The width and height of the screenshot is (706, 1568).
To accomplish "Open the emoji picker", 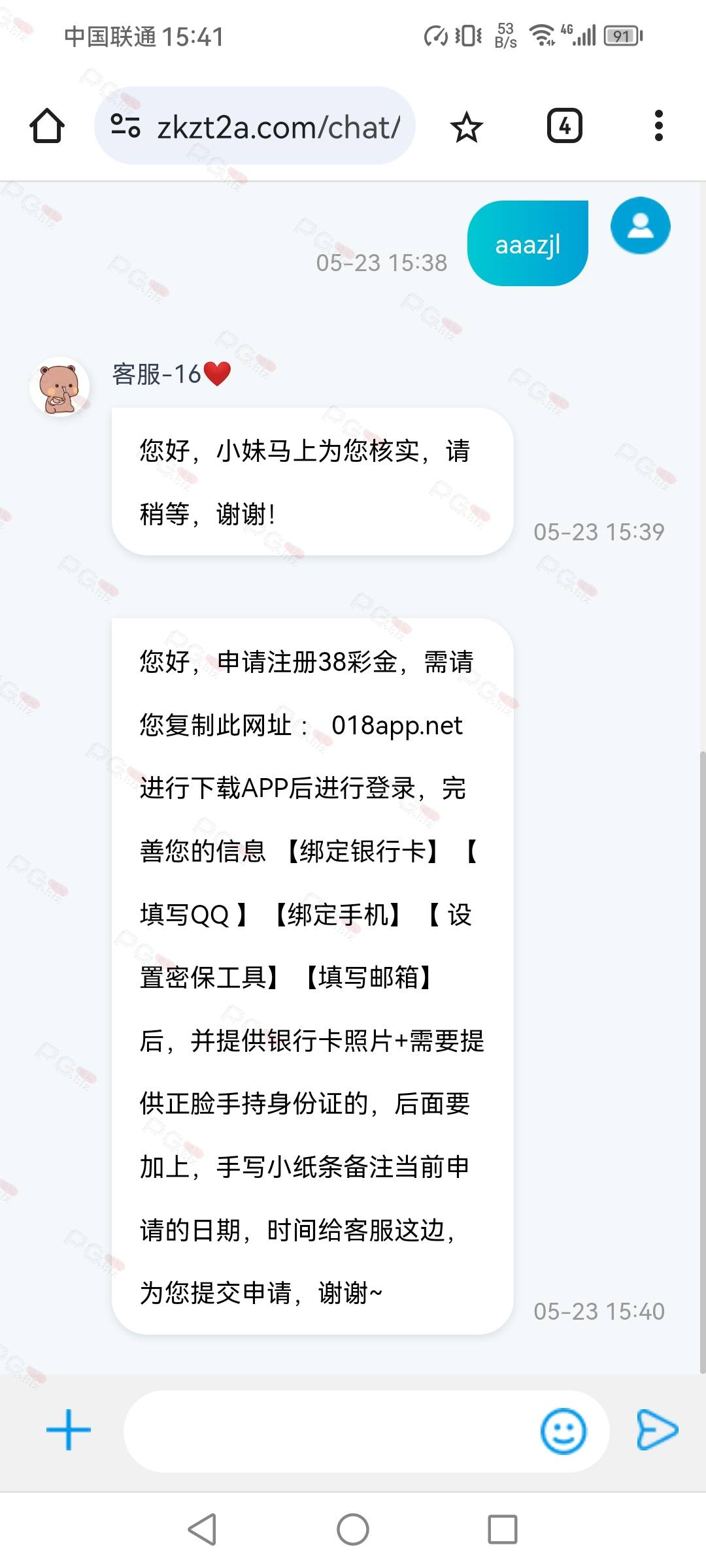I will pyautogui.click(x=563, y=1431).
